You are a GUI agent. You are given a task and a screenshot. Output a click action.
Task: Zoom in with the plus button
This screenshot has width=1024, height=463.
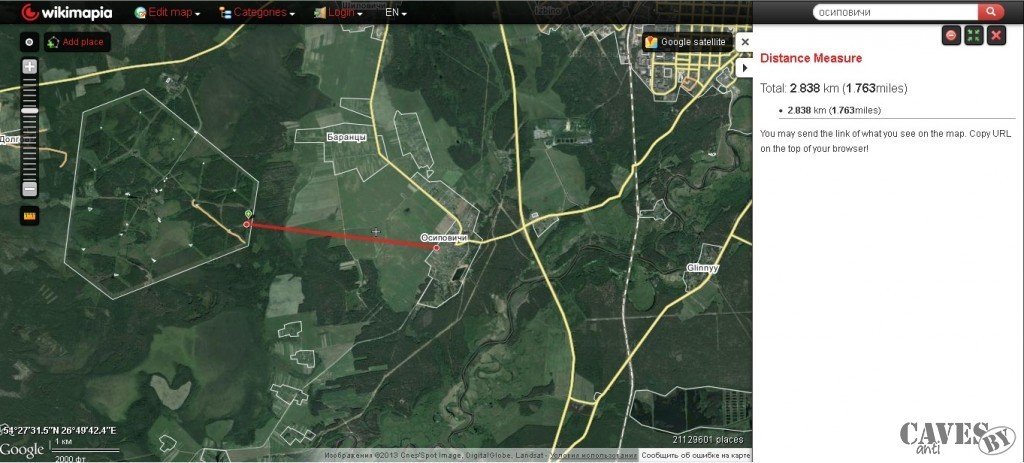[x=30, y=67]
